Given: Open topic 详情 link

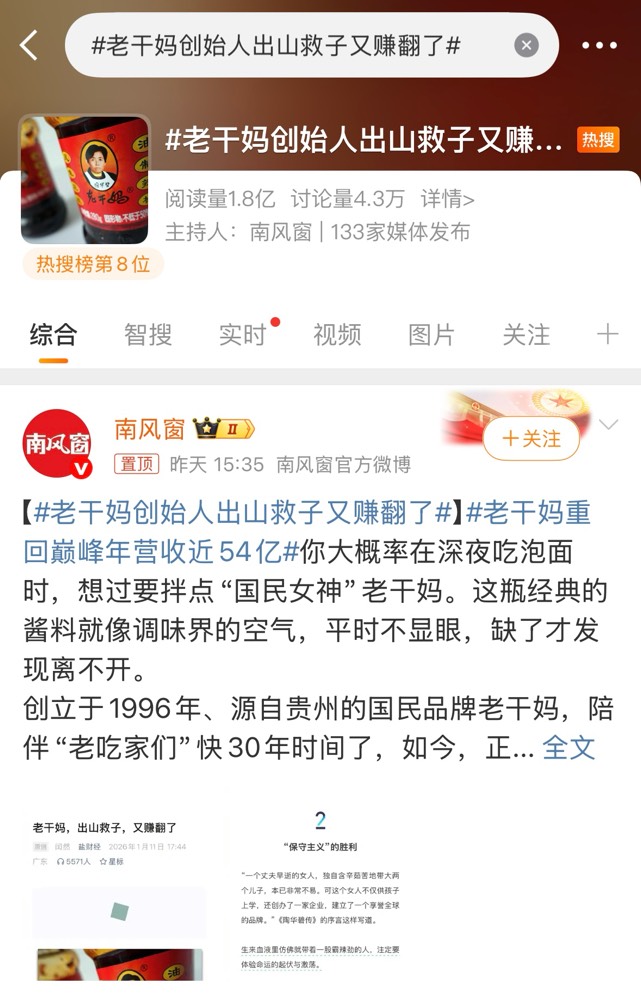Looking at the screenshot, I should point(447,199).
